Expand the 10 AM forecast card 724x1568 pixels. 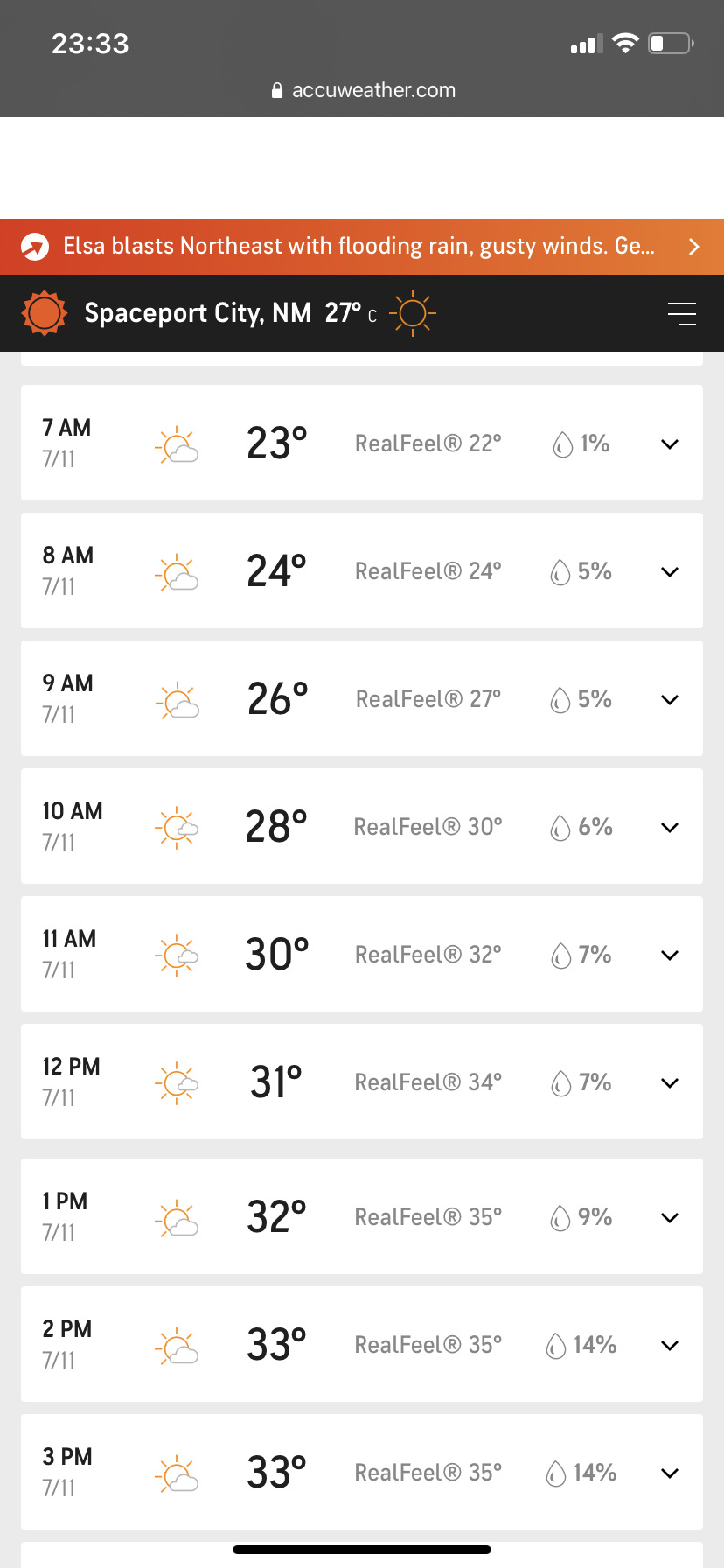coord(670,828)
